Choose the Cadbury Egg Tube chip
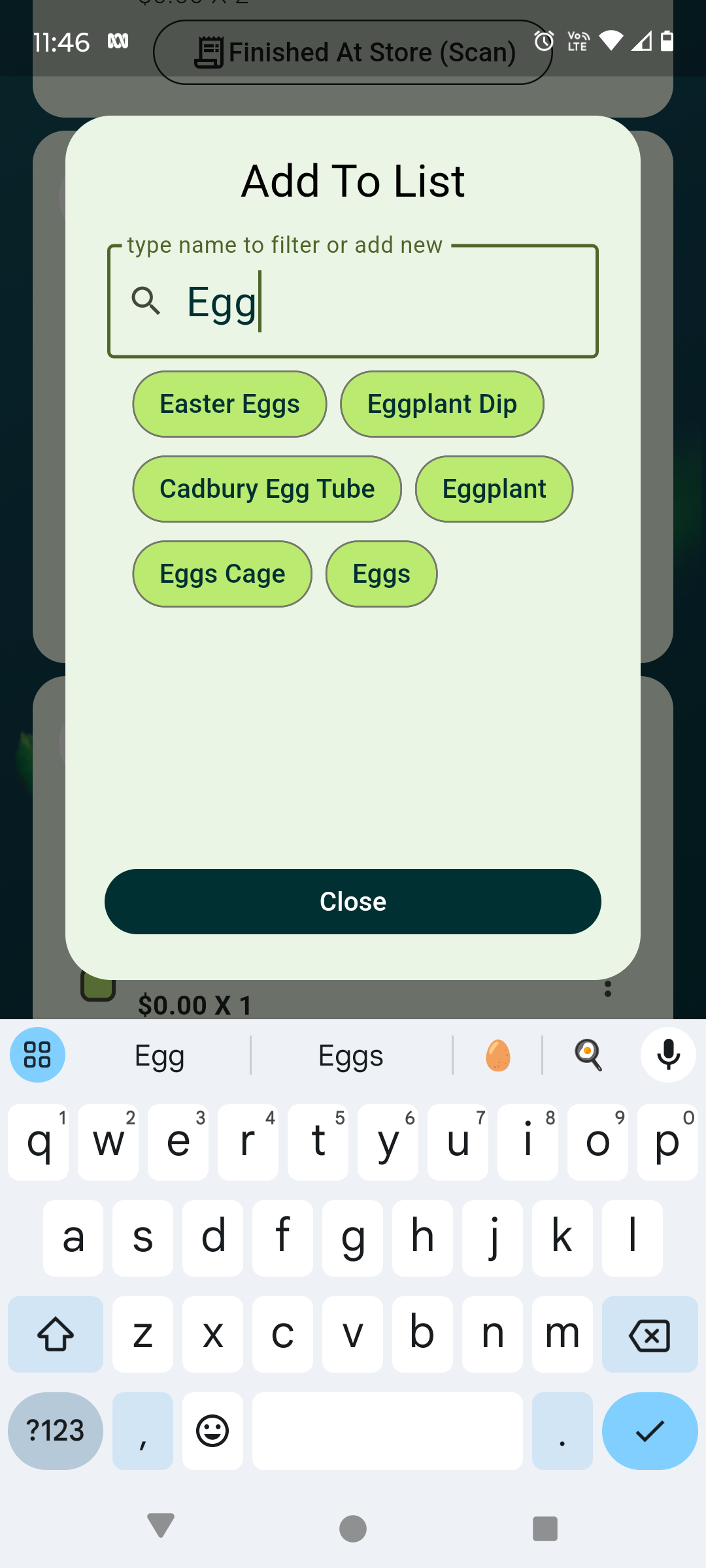Screen dimensions: 706x1568 coord(267,489)
